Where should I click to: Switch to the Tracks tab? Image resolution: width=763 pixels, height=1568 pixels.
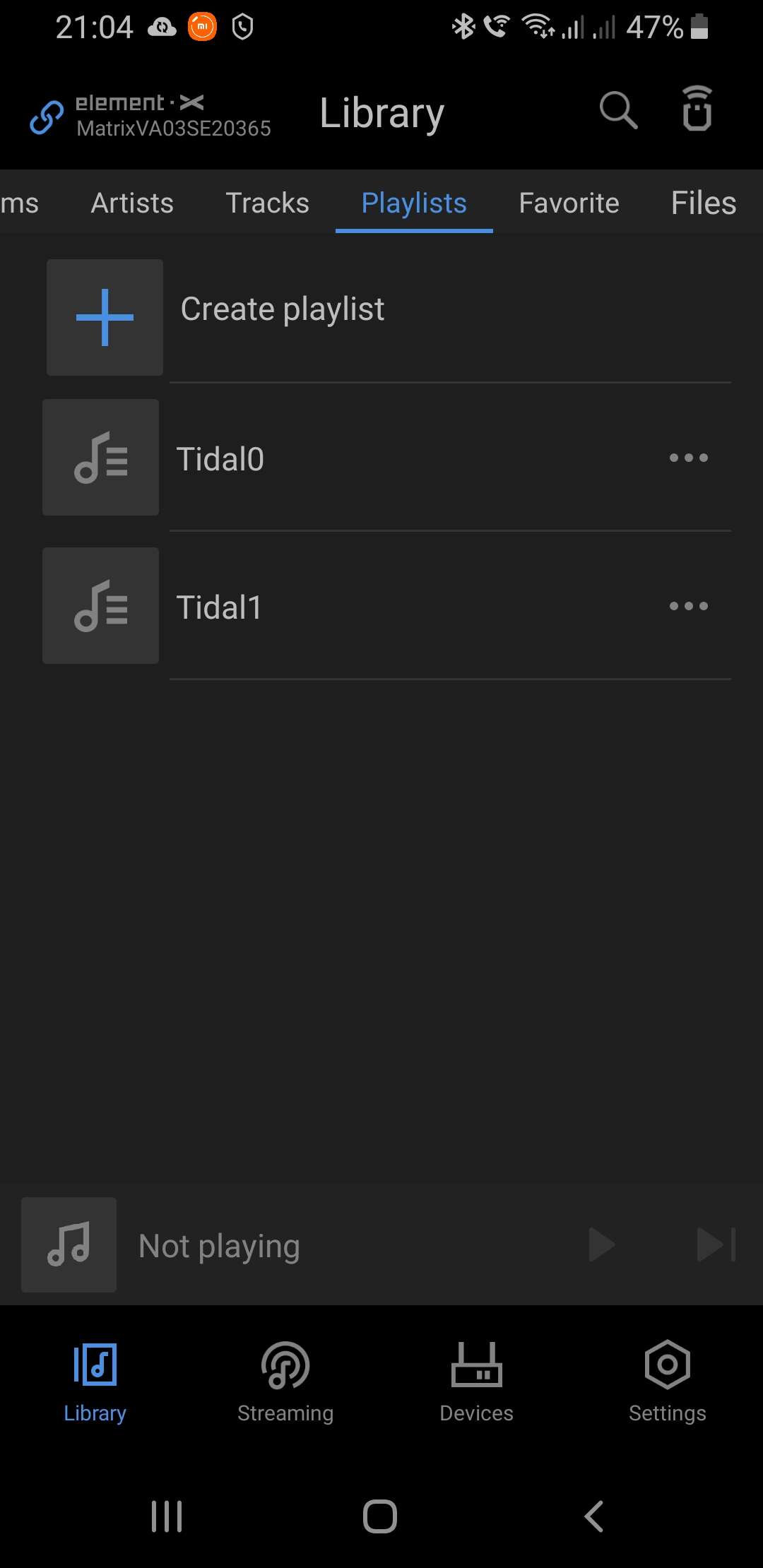(x=267, y=203)
